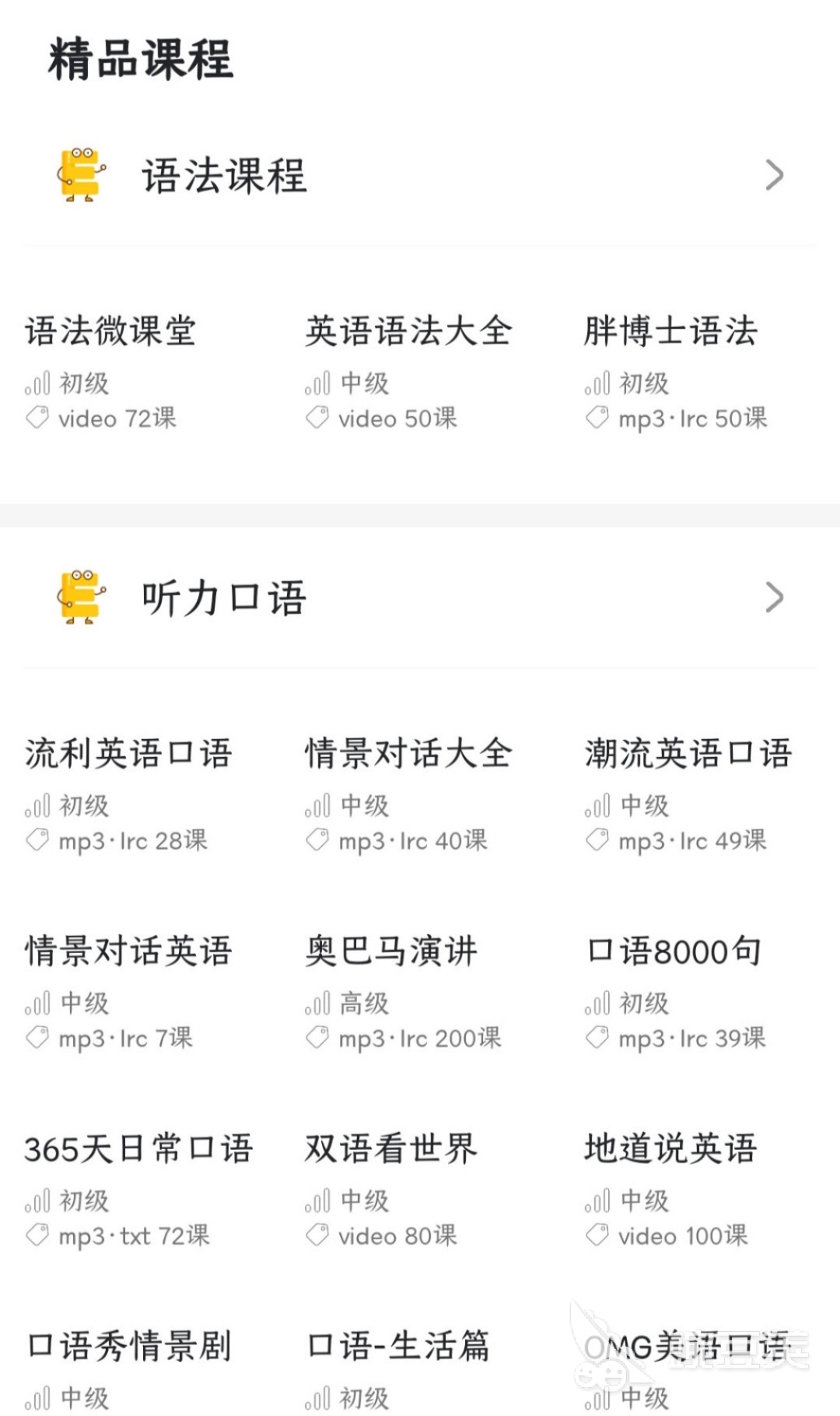Click the tag icon next to video 50课

click(317, 419)
